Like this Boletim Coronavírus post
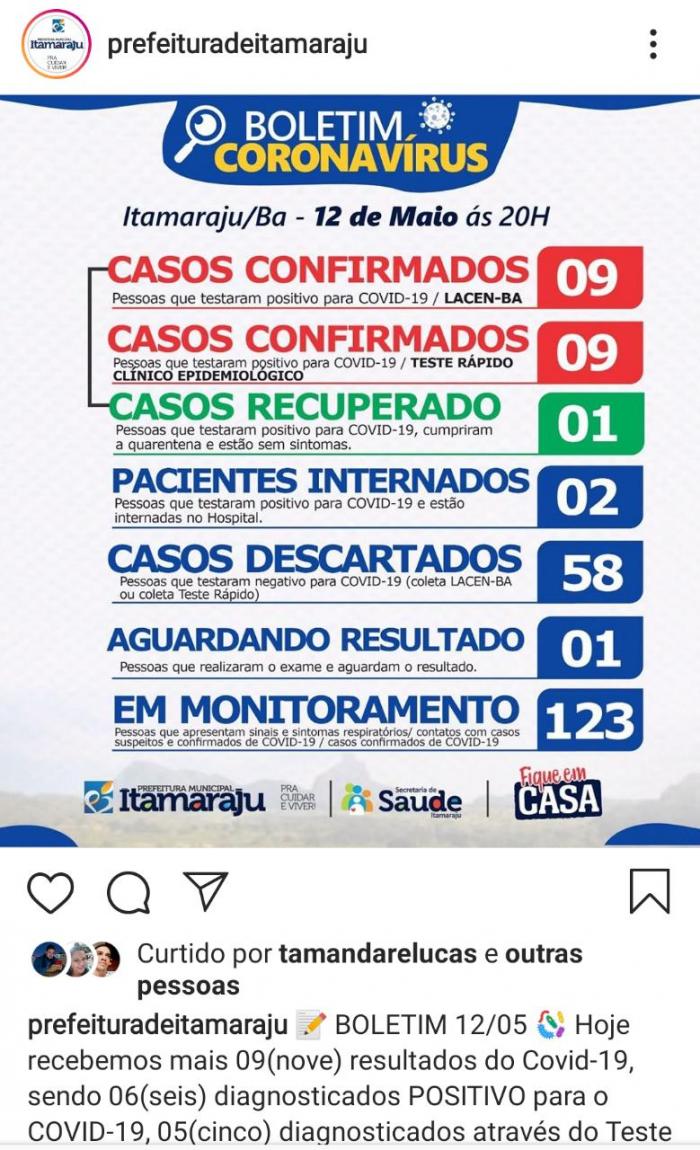This screenshot has height=1150, width=700. [50, 892]
